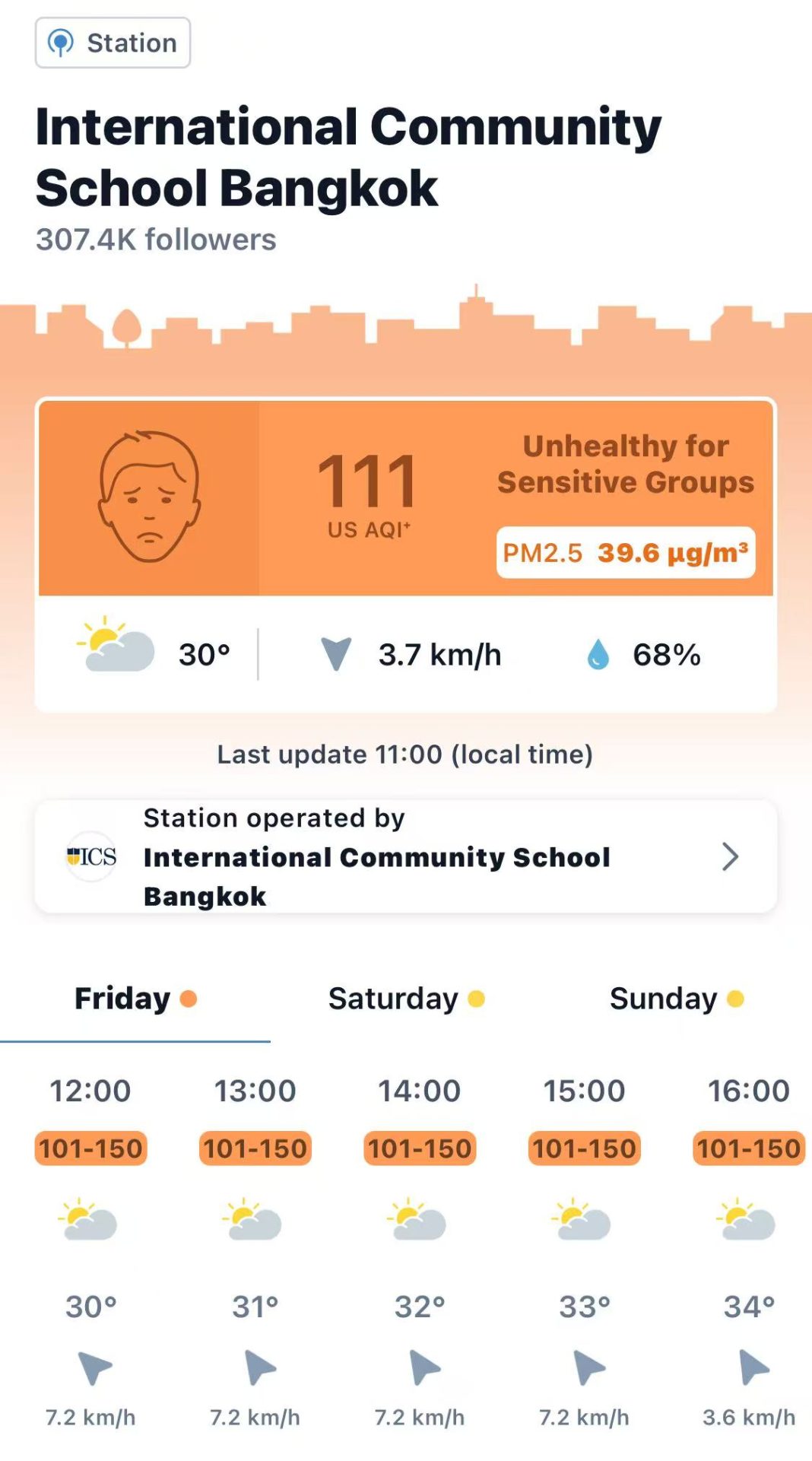The height and width of the screenshot is (1461, 812).
Task: Open the 111 US AQI card
Action: 405,498
